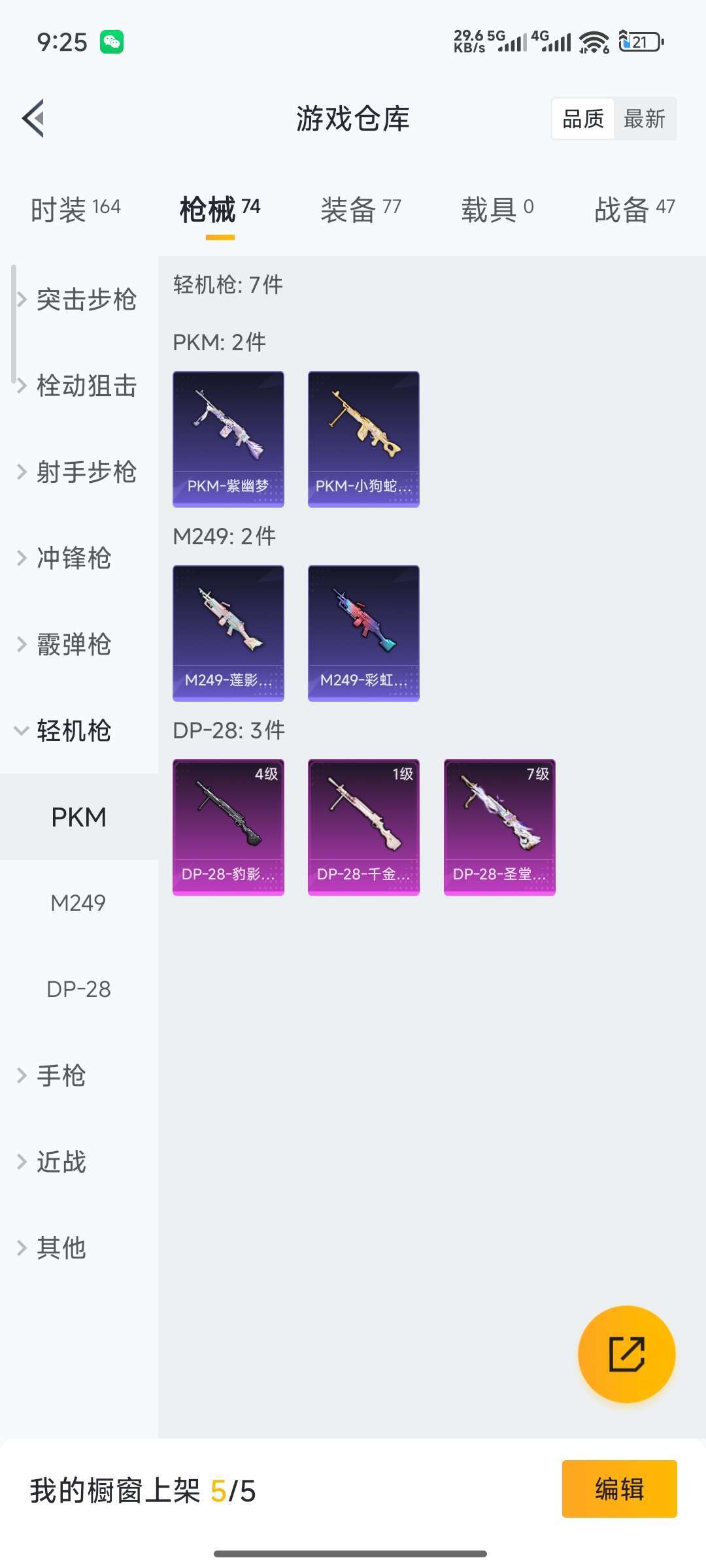Enable 品质 sorting mode
706x1568 pixels.
(x=584, y=118)
